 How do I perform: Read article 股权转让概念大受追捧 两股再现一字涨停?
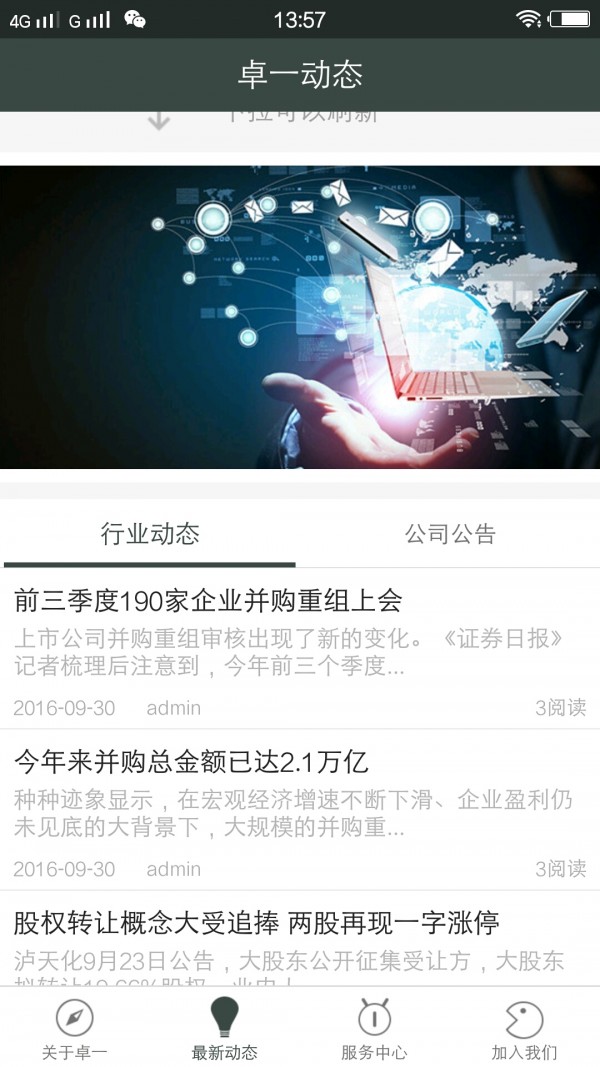tap(256, 923)
